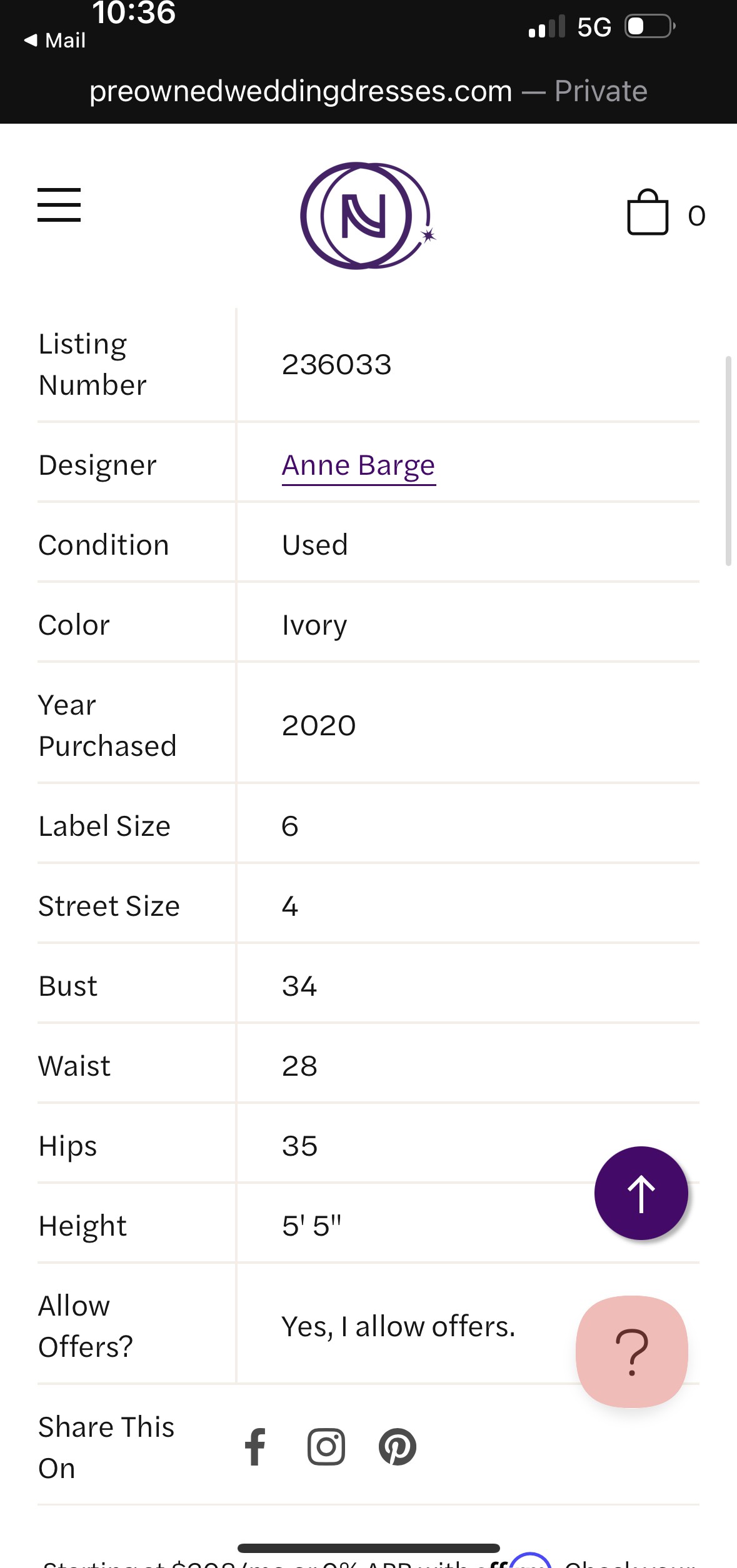This screenshot has height=1568, width=737.
Task: Open the shopping bag
Action: tap(648, 213)
